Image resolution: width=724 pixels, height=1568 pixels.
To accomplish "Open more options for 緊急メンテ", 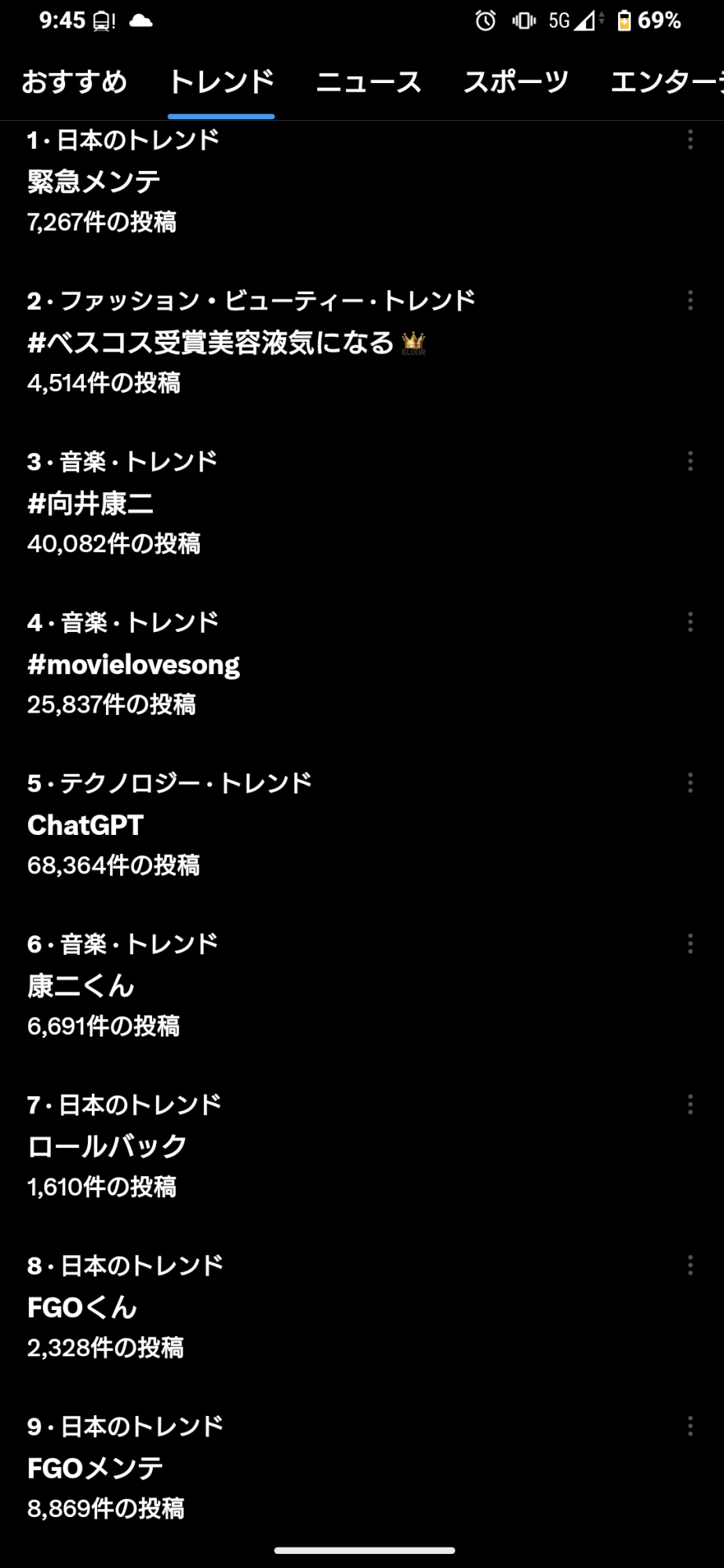I will click(690, 140).
